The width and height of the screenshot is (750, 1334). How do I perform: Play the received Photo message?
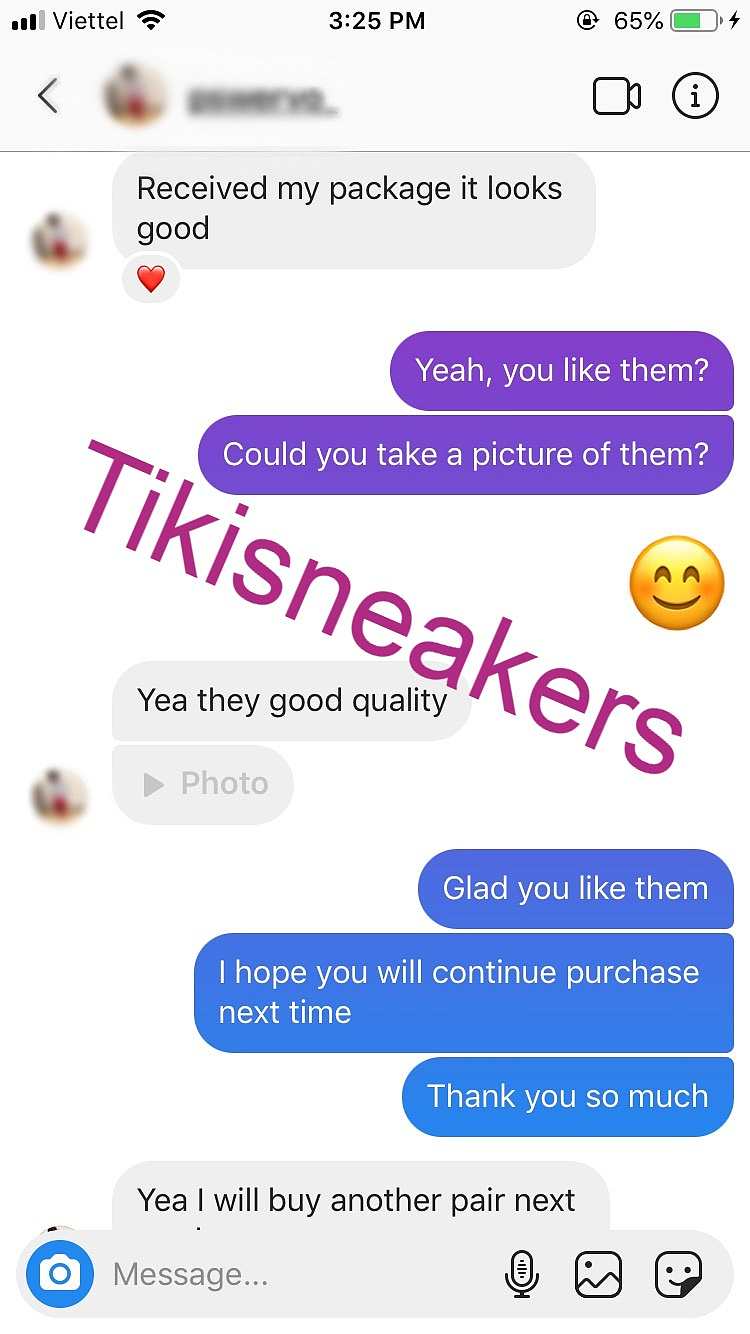click(204, 784)
